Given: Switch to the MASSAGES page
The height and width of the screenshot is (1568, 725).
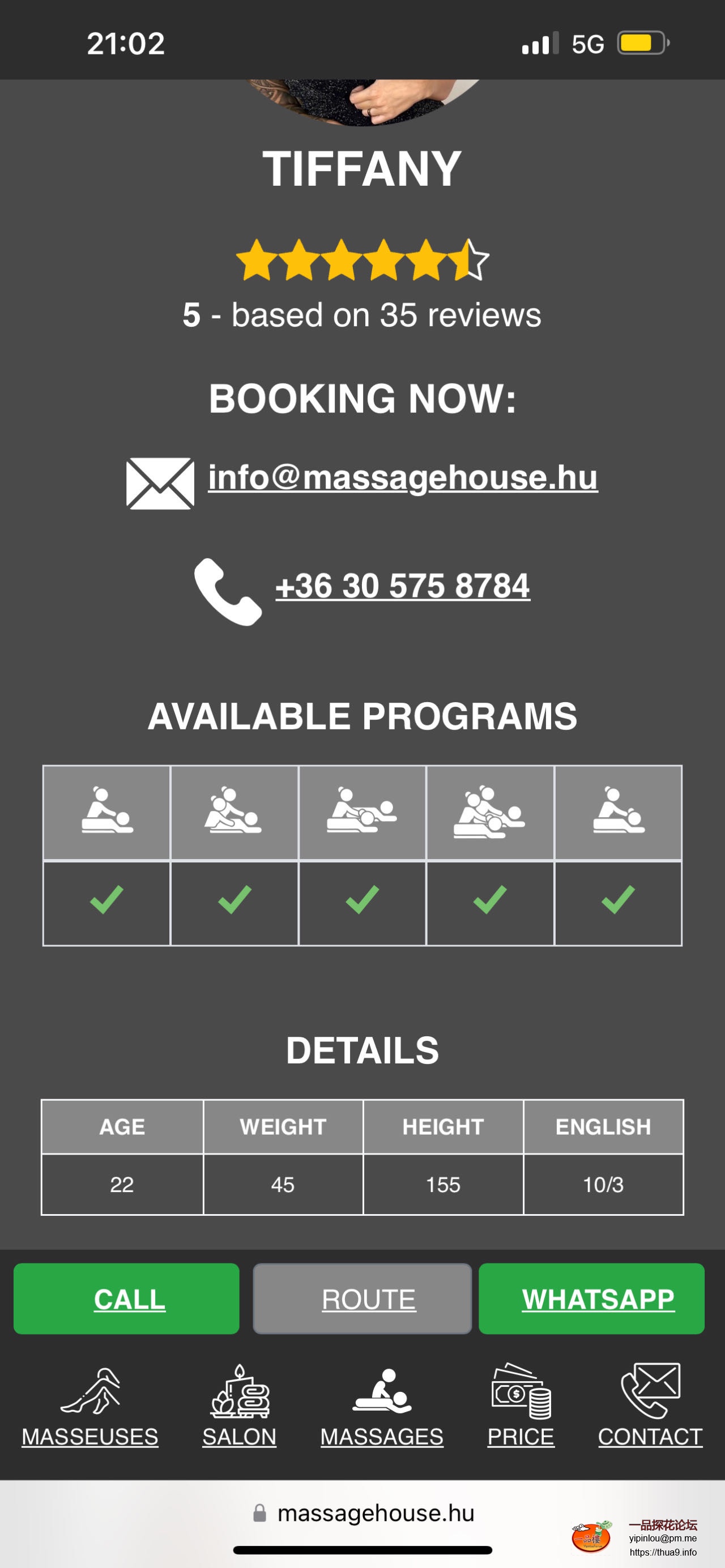Looking at the screenshot, I should point(382,1406).
